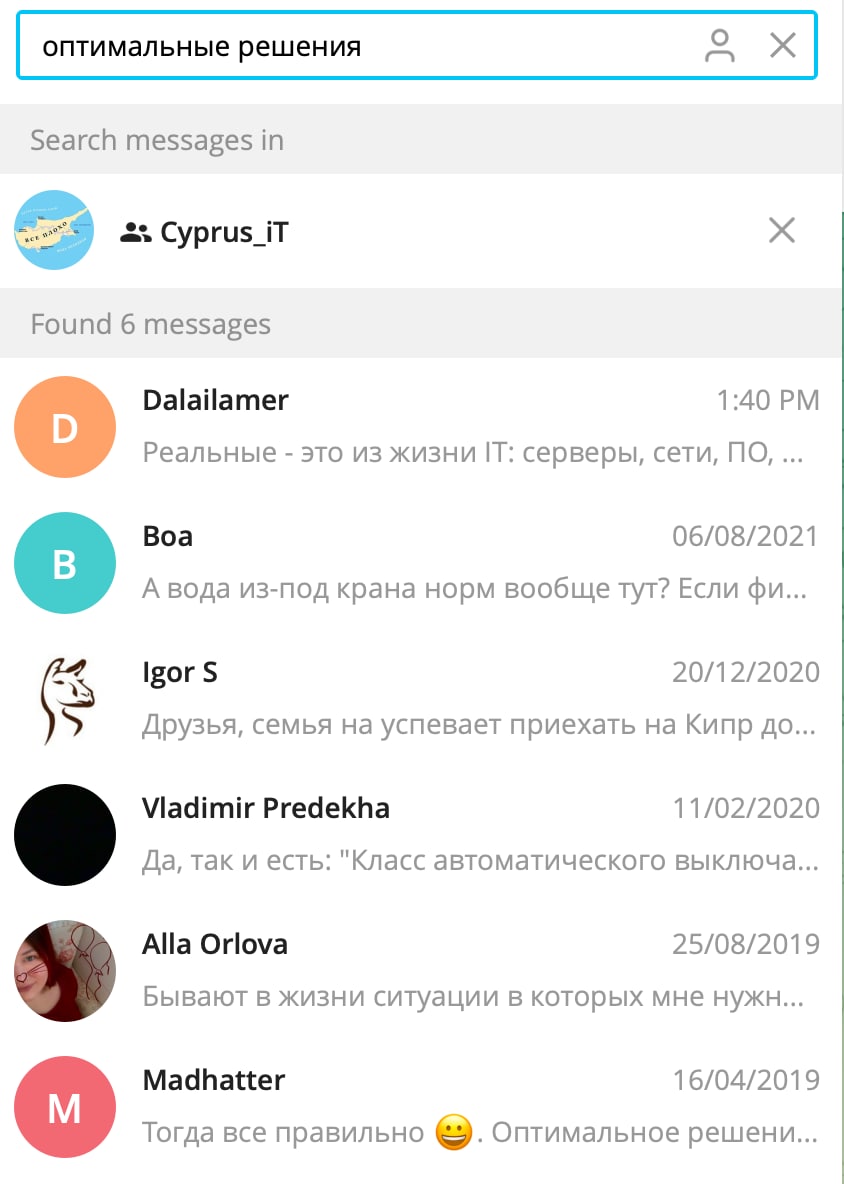Clear the search query text
The image size is (844, 1184).
point(783,45)
